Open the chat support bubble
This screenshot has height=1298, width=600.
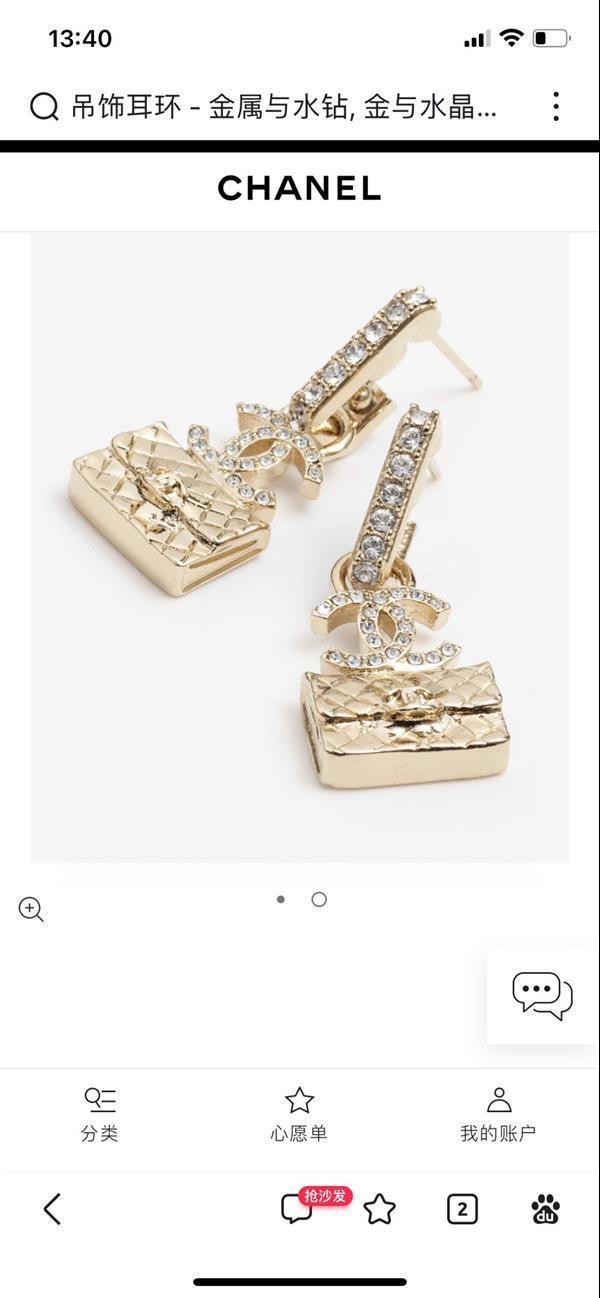pos(542,996)
